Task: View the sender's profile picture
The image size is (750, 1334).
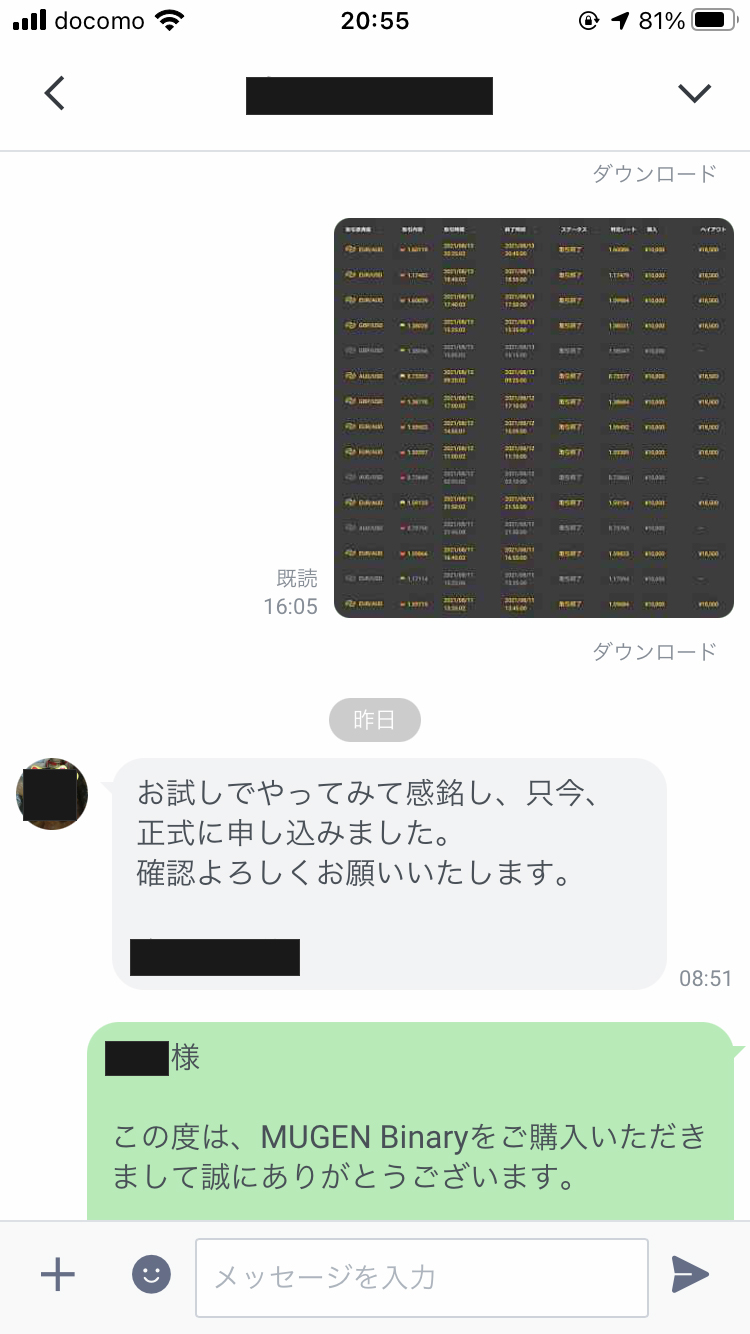Action: pyautogui.click(x=52, y=794)
